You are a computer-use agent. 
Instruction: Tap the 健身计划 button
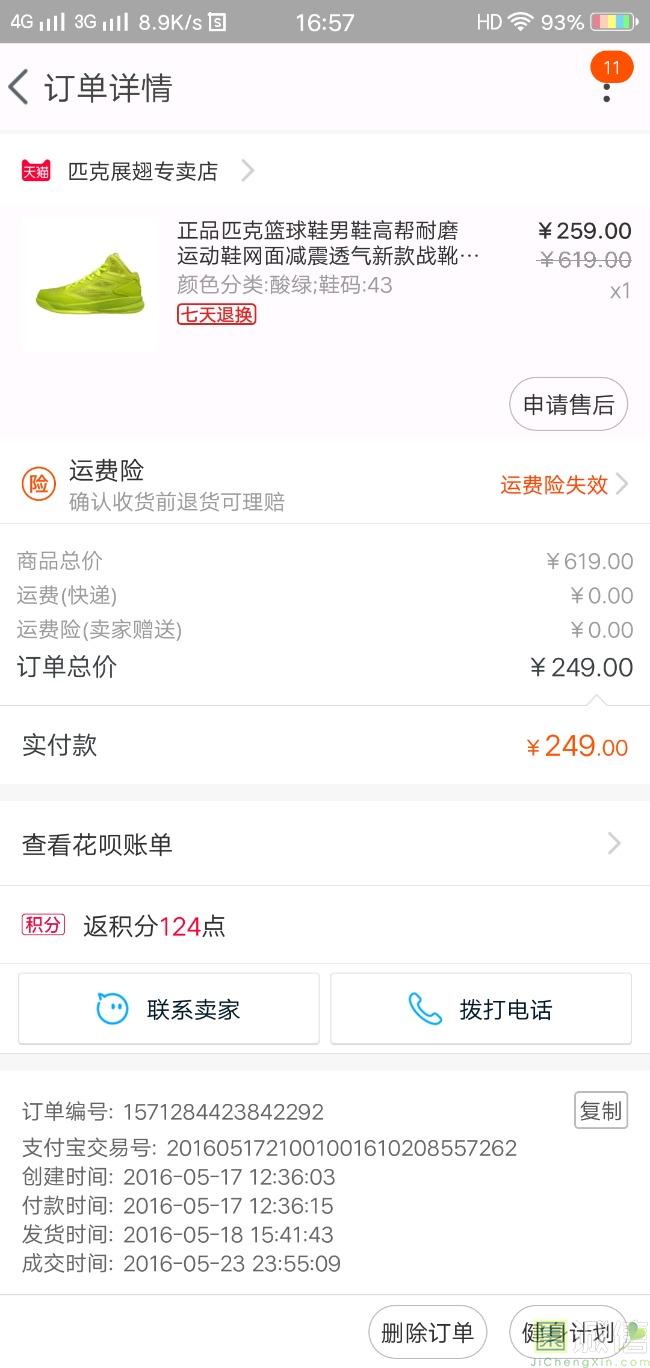(x=568, y=1332)
